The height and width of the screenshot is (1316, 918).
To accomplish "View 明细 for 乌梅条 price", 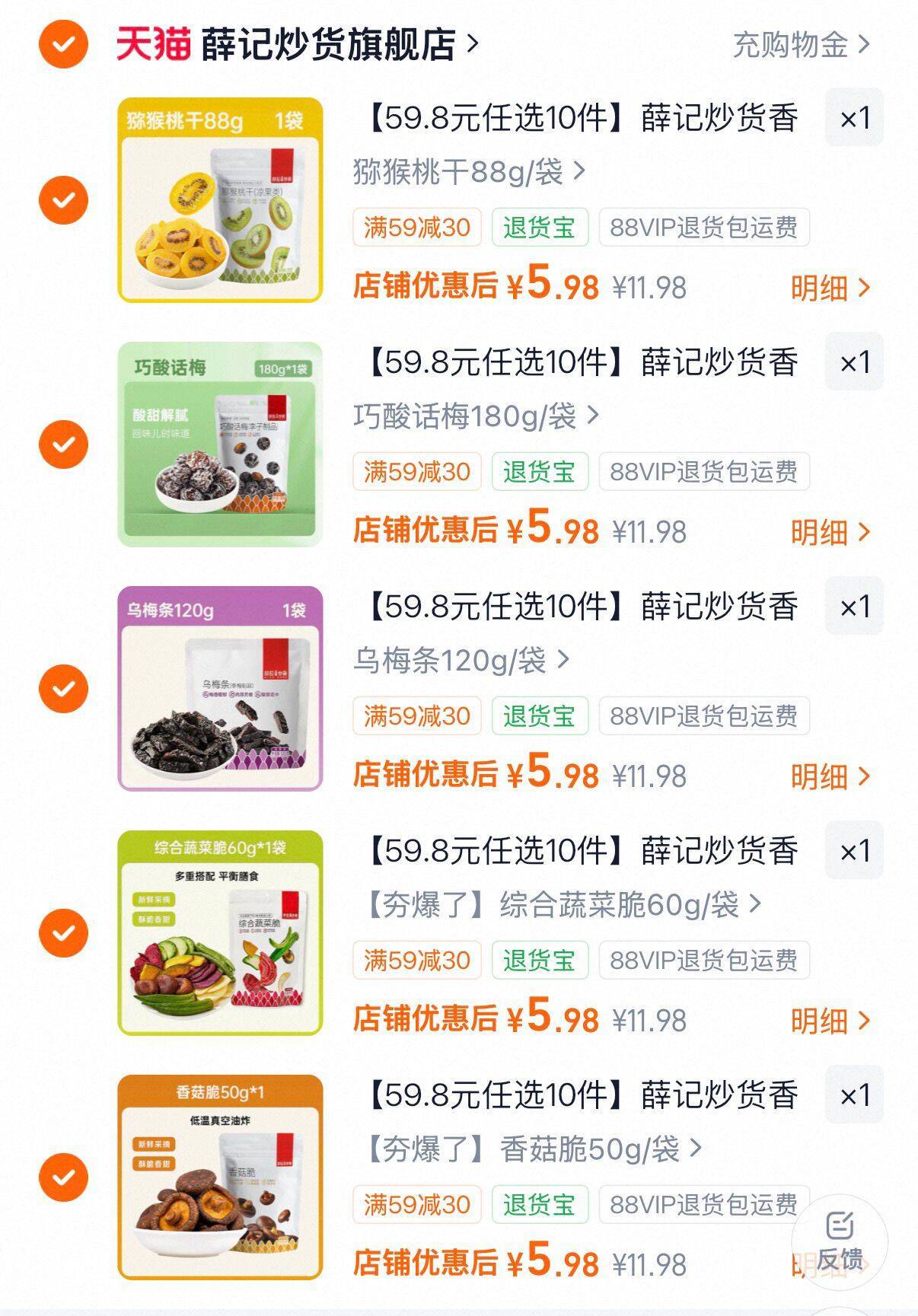I will (x=830, y=776).
